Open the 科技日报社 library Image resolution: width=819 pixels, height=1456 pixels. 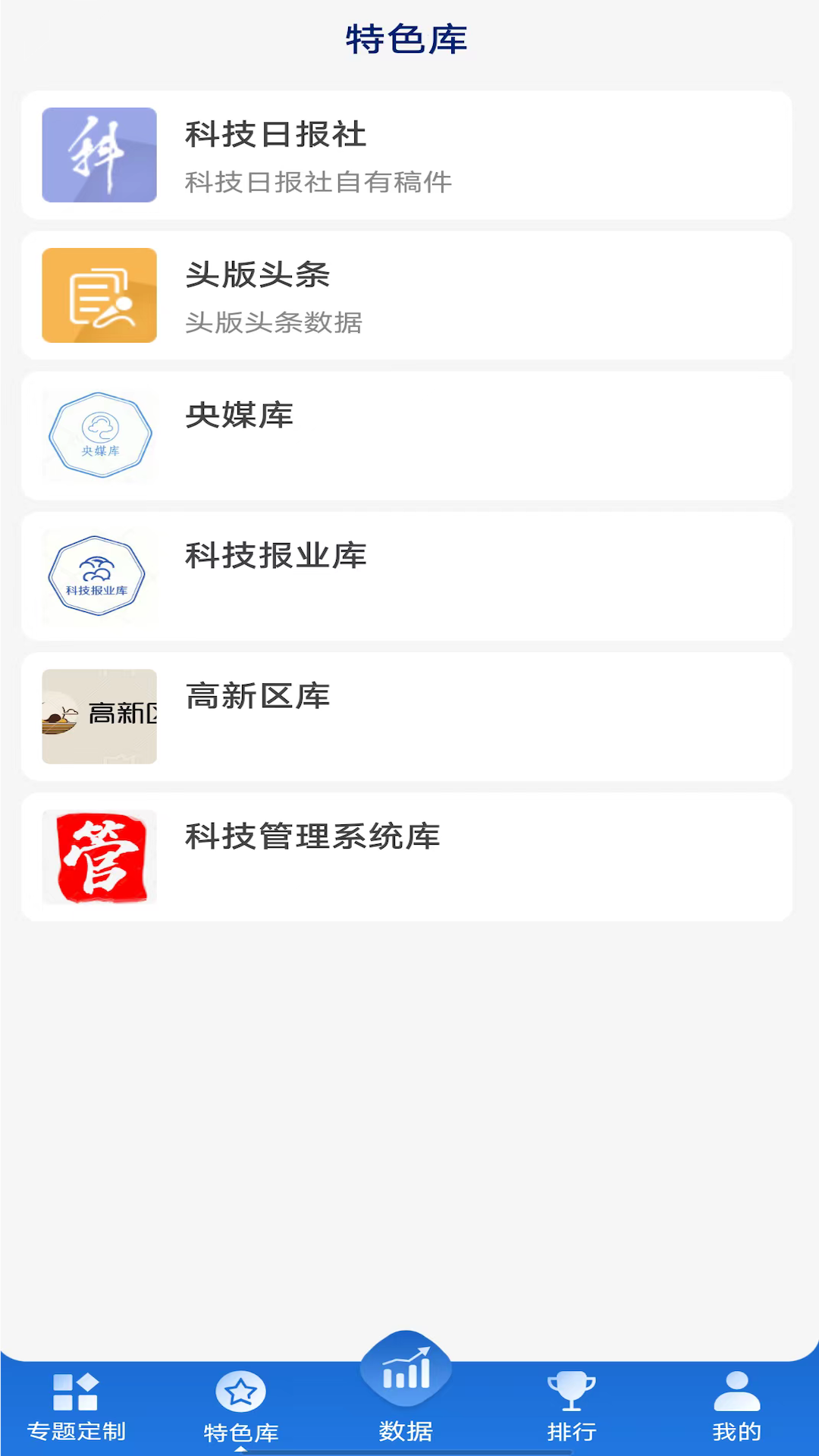coord(406,155)
